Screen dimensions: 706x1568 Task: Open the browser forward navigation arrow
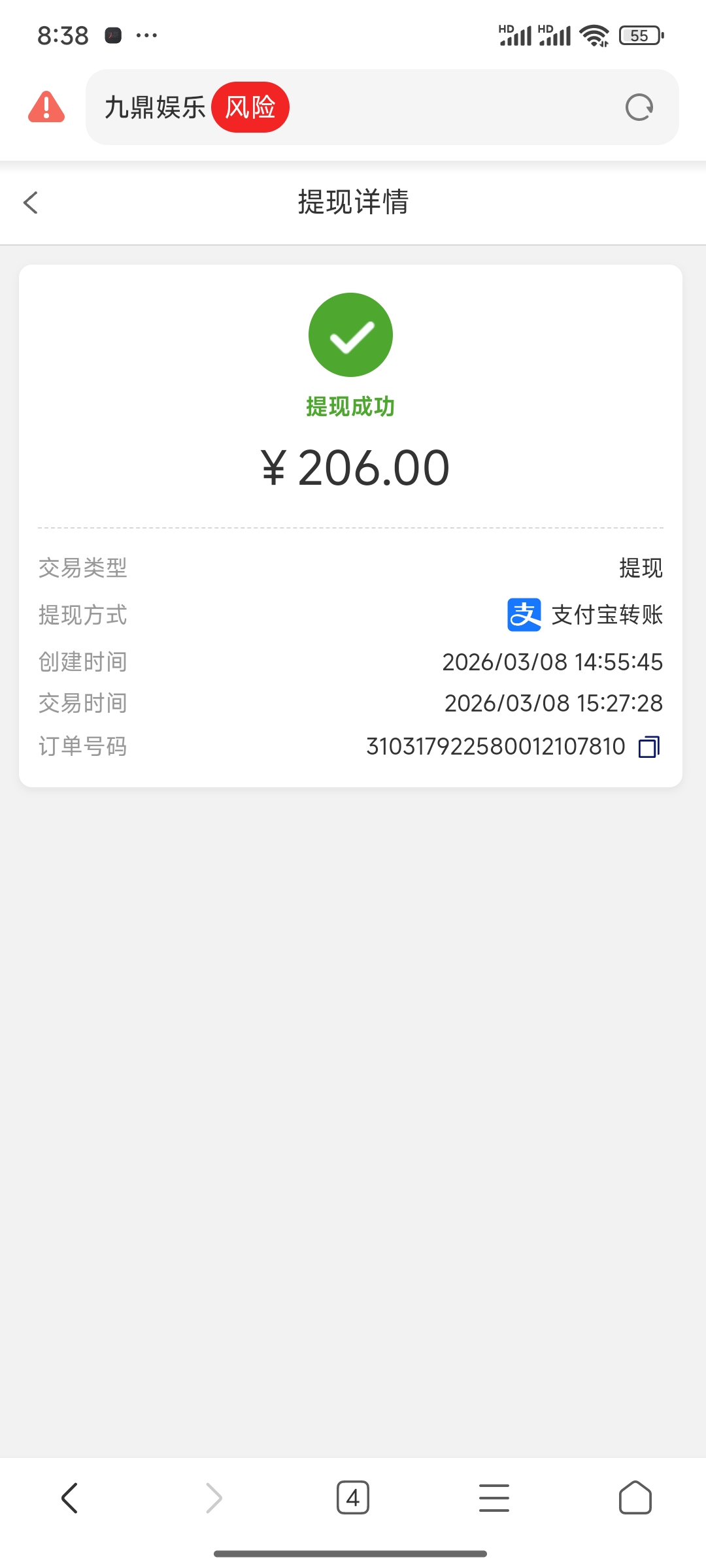212,1498
